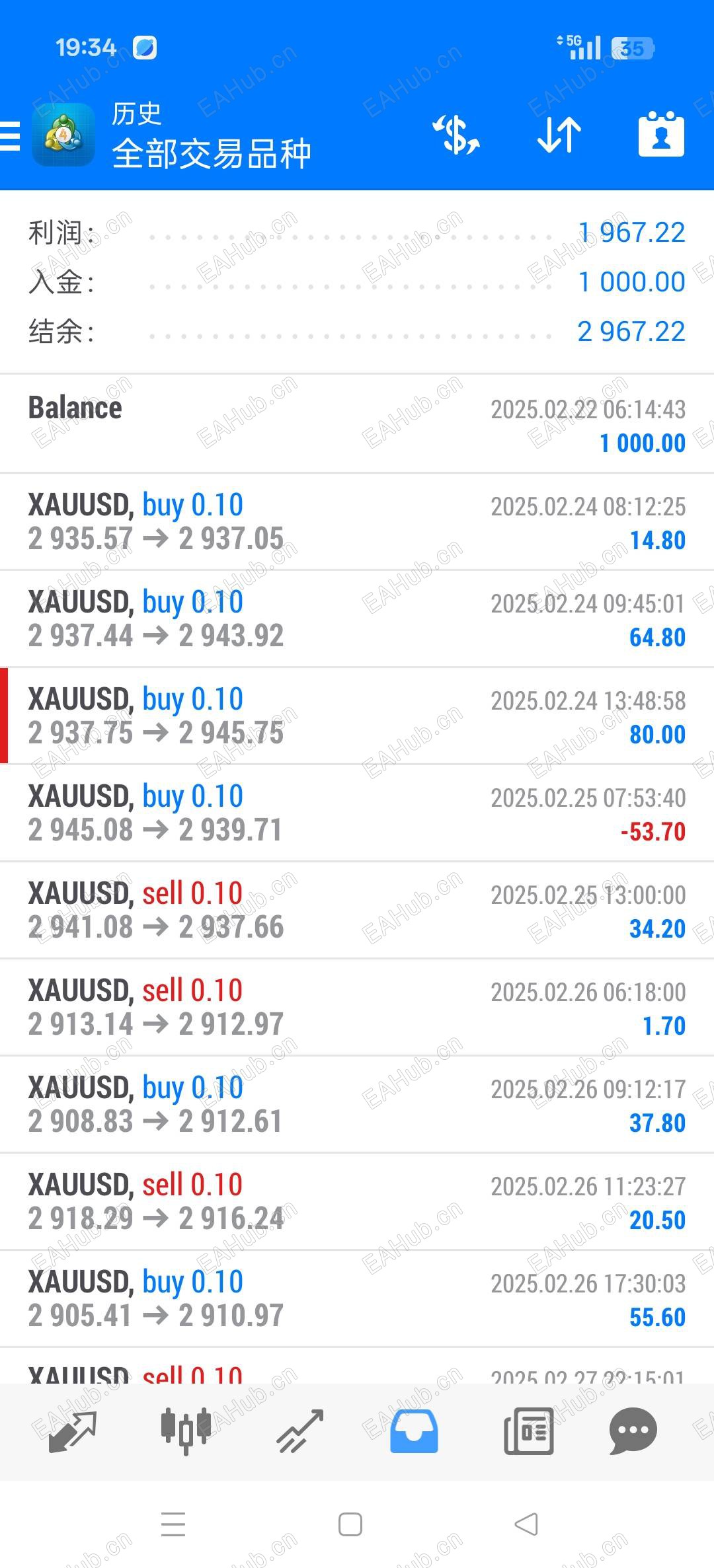Image resolution: width=714 pixels, height=1568 pixels.
Task: Switch to the Quotes tab
Action: click(x=73, y=1431)
